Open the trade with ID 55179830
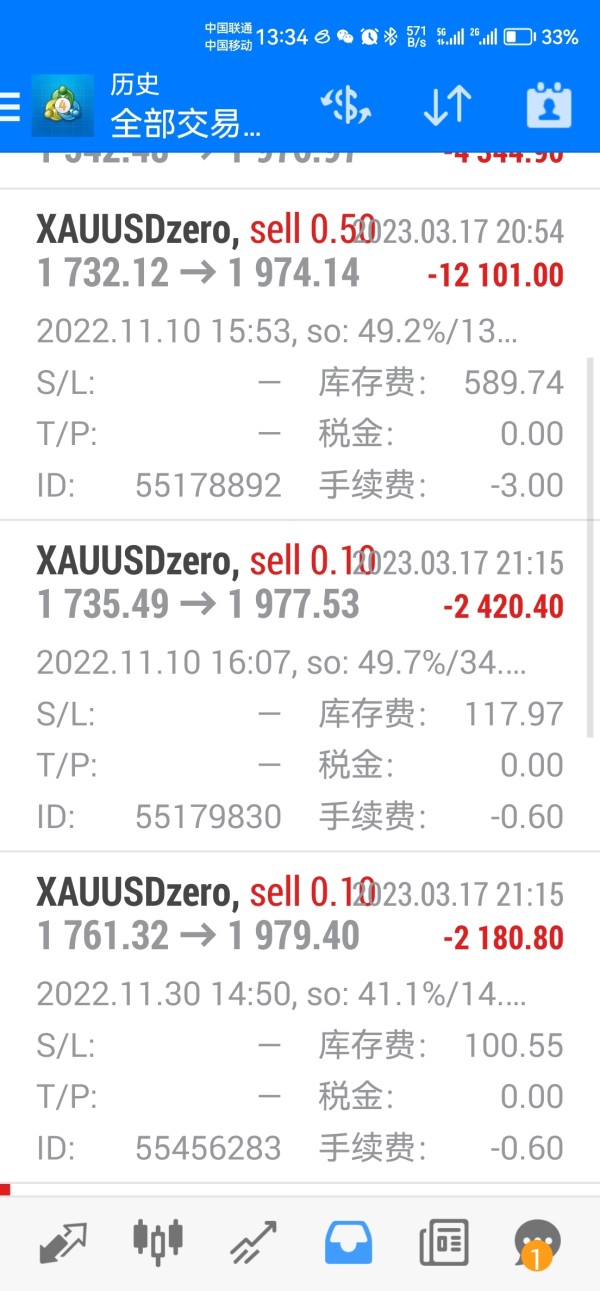Viewport: 600px width, 1291px height. point(300,687)
